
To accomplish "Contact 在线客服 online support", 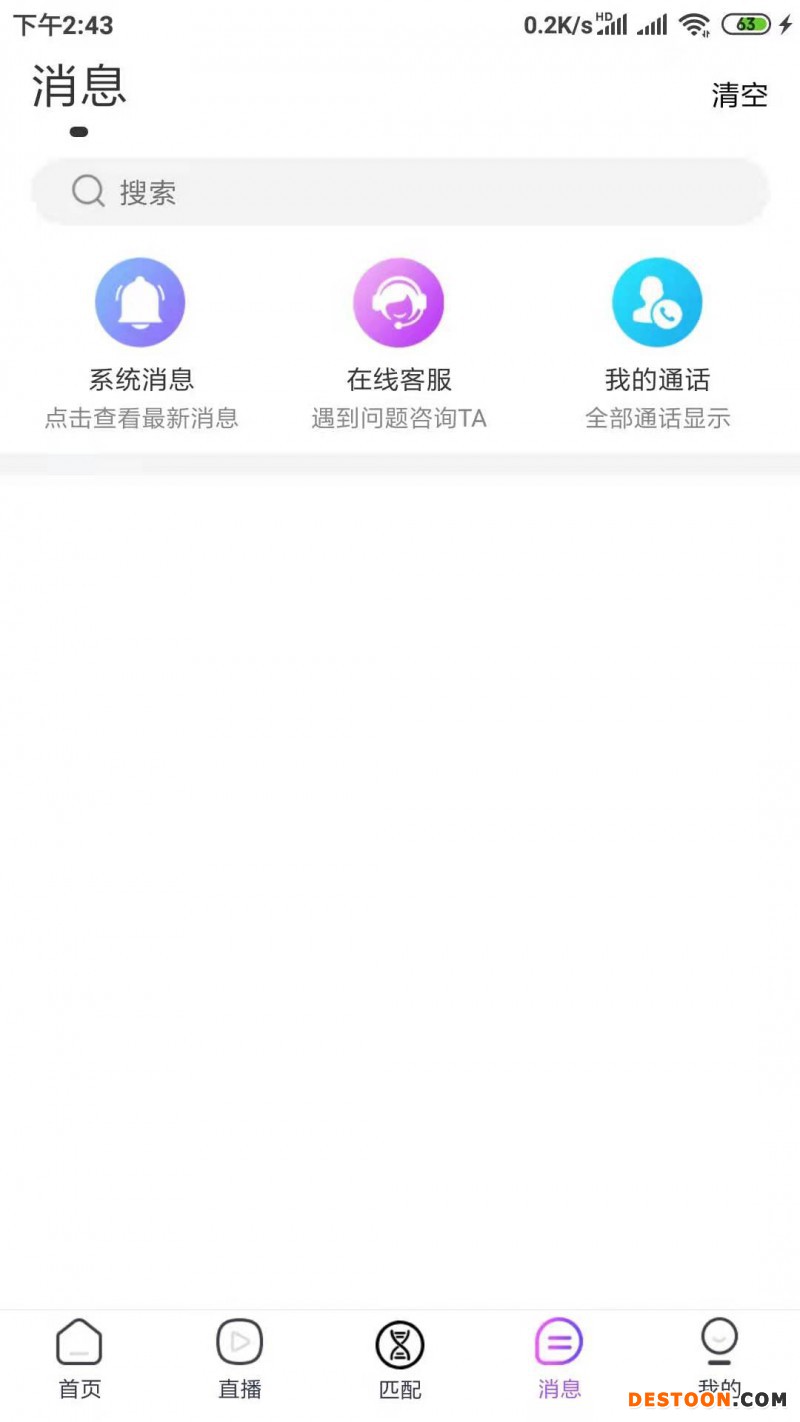I will (x=399, y=344).
